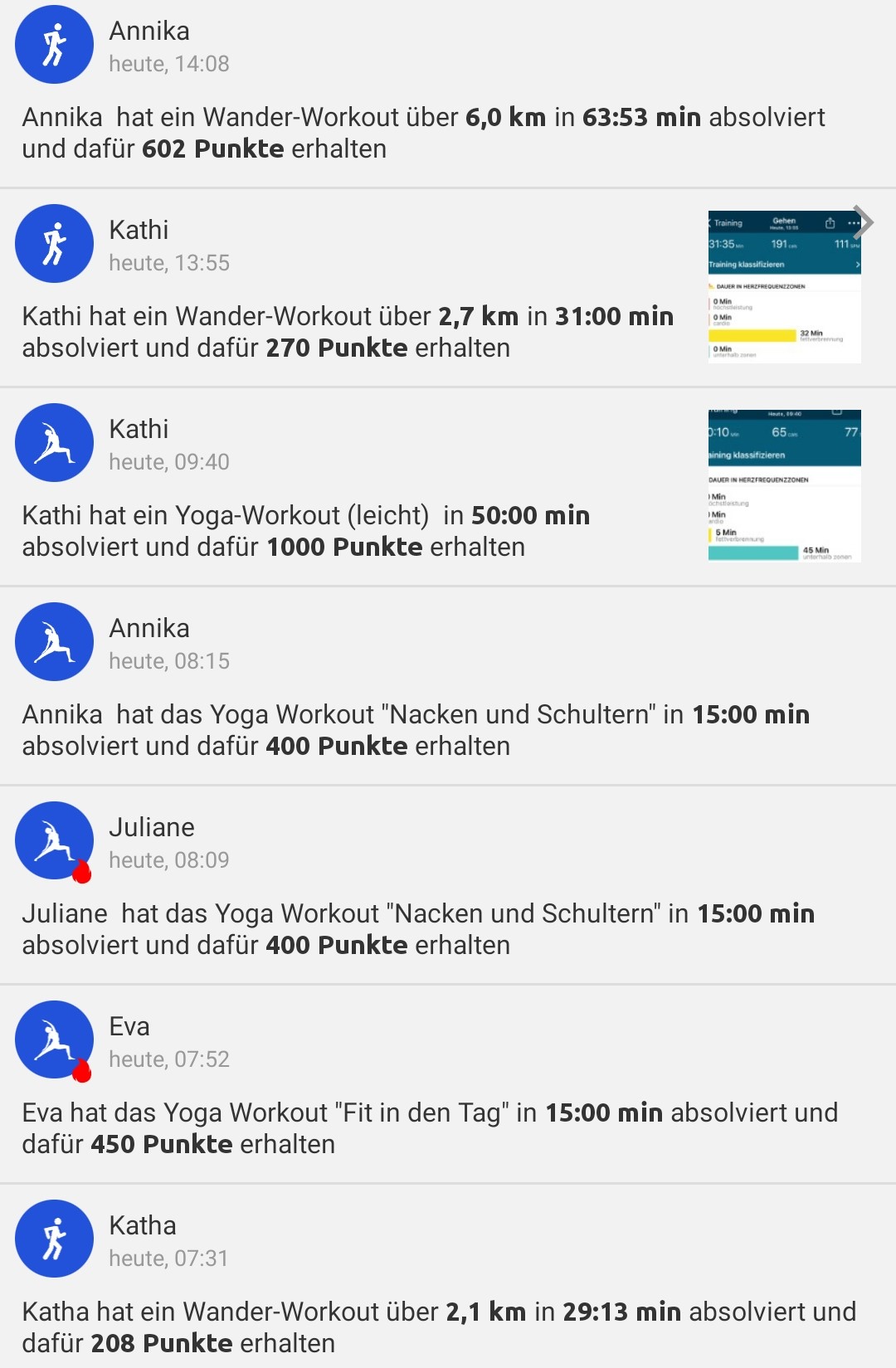Open Eva's "Fit in den Tag" entry
Screen dimensions: 896x1368
pos(430,1128)
